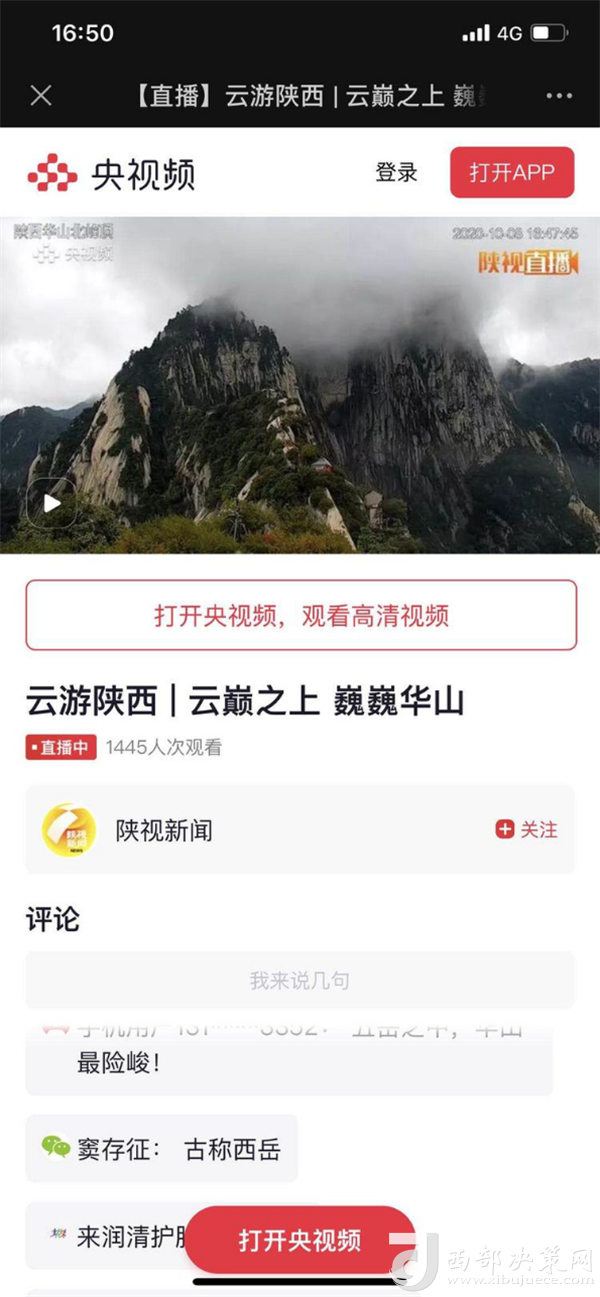
Task: Tap the floating 打开央视频 button
Action: pos(300,1240)
